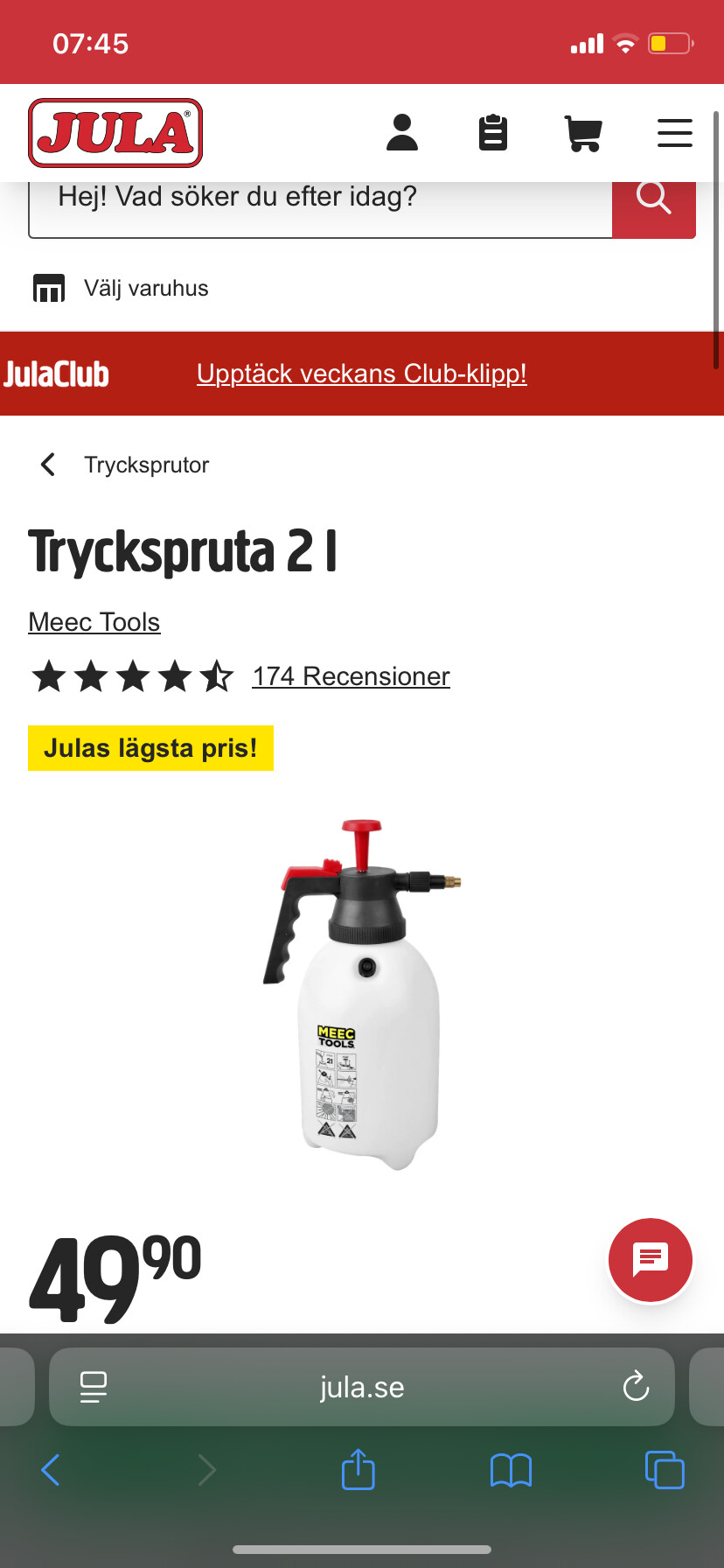Go back in Safari browser

point(51,1470)
